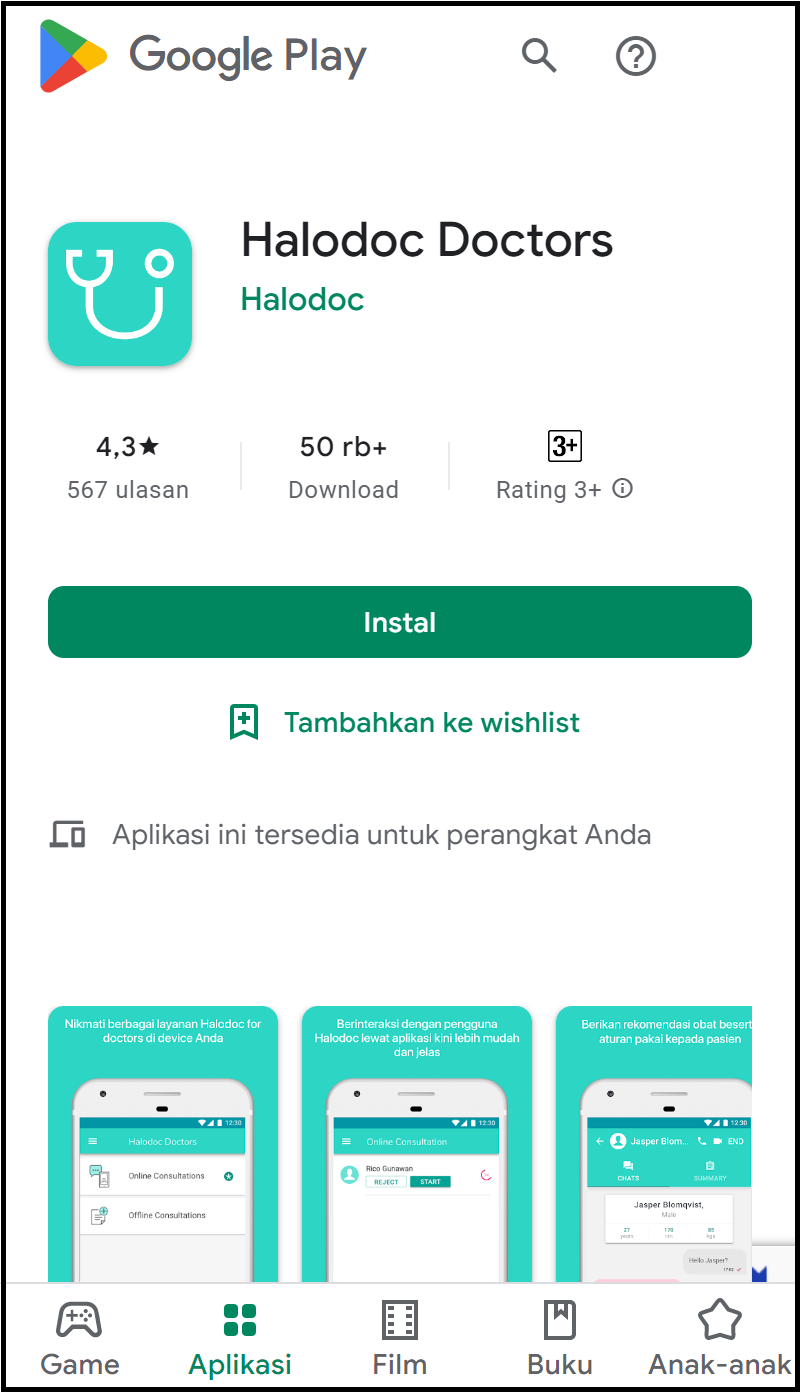
Task: Click the wishlist bookmark-plus icon
Action: [x=243, y=720]
